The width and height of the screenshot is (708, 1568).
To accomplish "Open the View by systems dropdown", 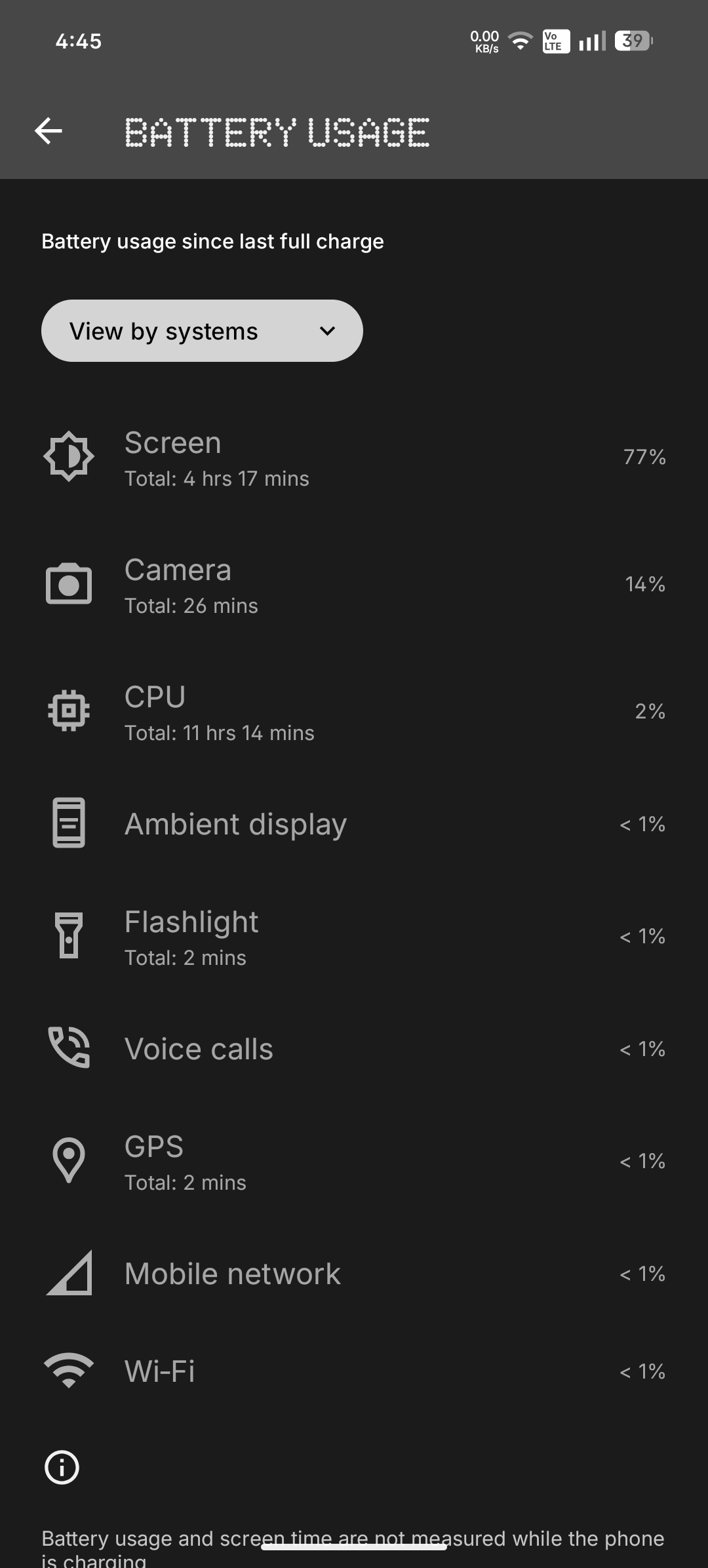I will (x=202, y=331).
